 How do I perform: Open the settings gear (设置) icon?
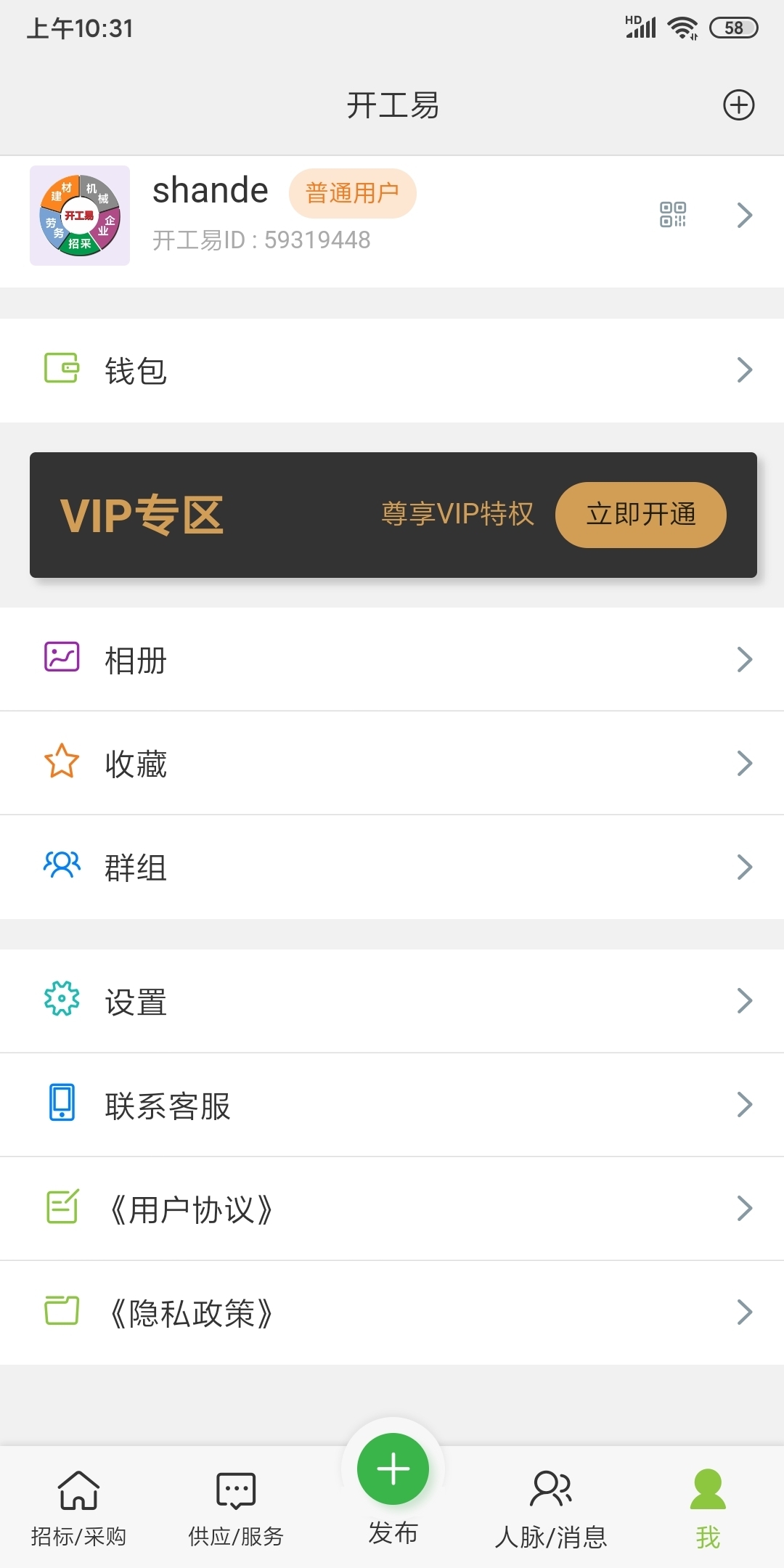[x=62, y=1001]
